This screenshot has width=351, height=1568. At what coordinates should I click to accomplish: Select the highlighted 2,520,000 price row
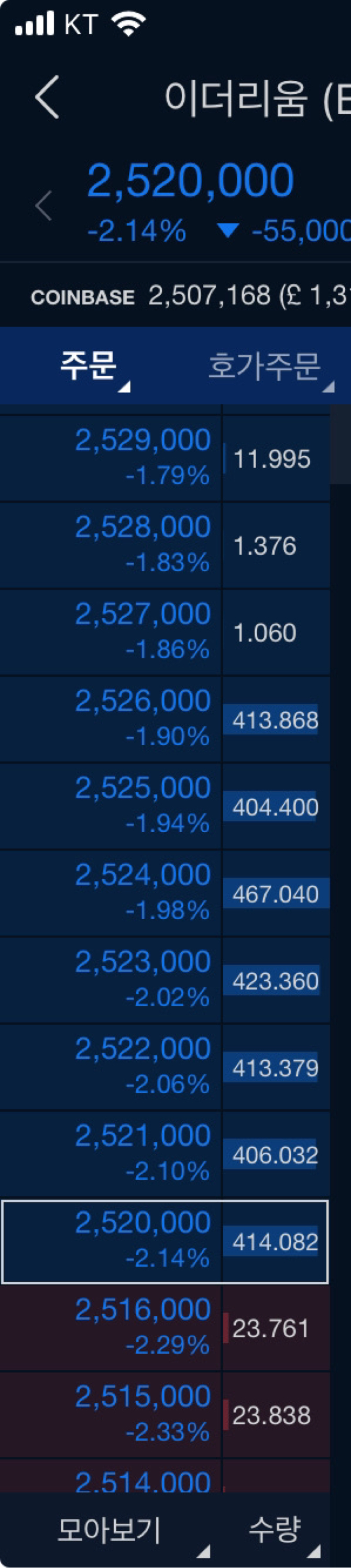142,1240
